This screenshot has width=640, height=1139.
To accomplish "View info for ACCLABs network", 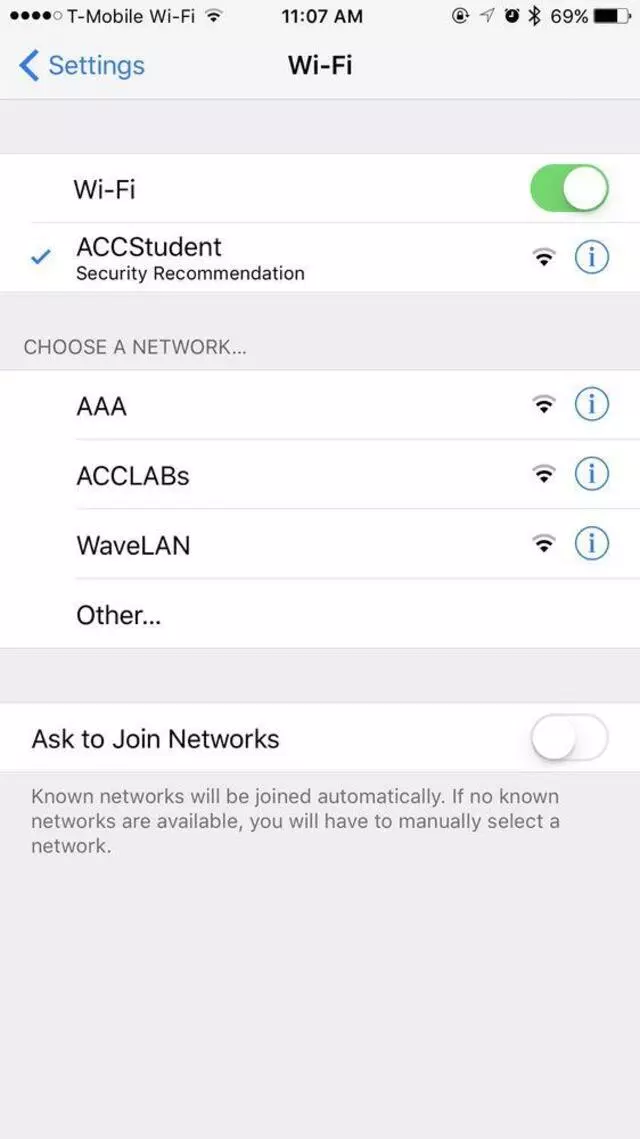I will pos(591,475).
